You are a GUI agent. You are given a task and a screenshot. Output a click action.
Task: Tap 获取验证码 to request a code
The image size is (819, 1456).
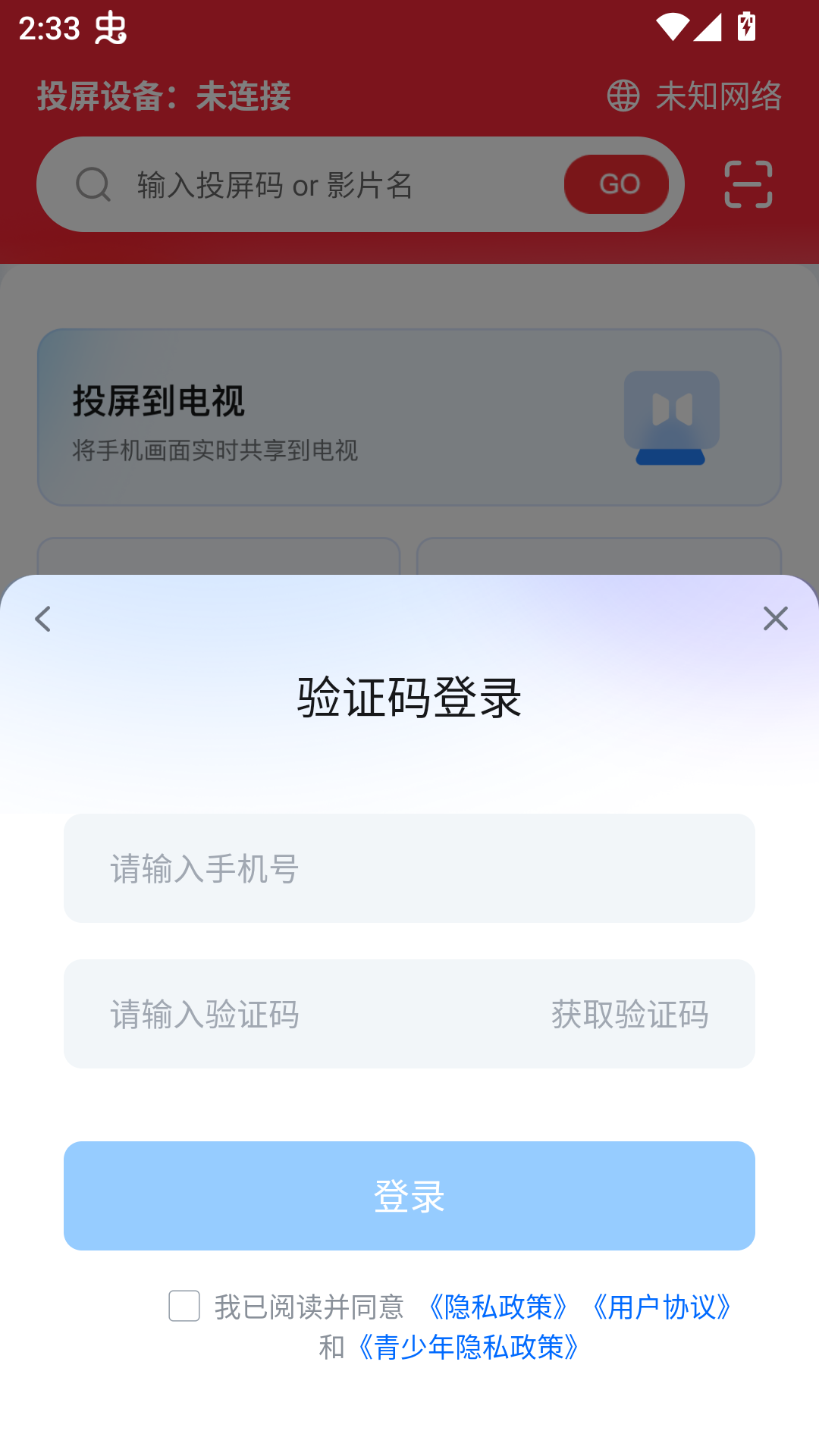[630, 1014]
